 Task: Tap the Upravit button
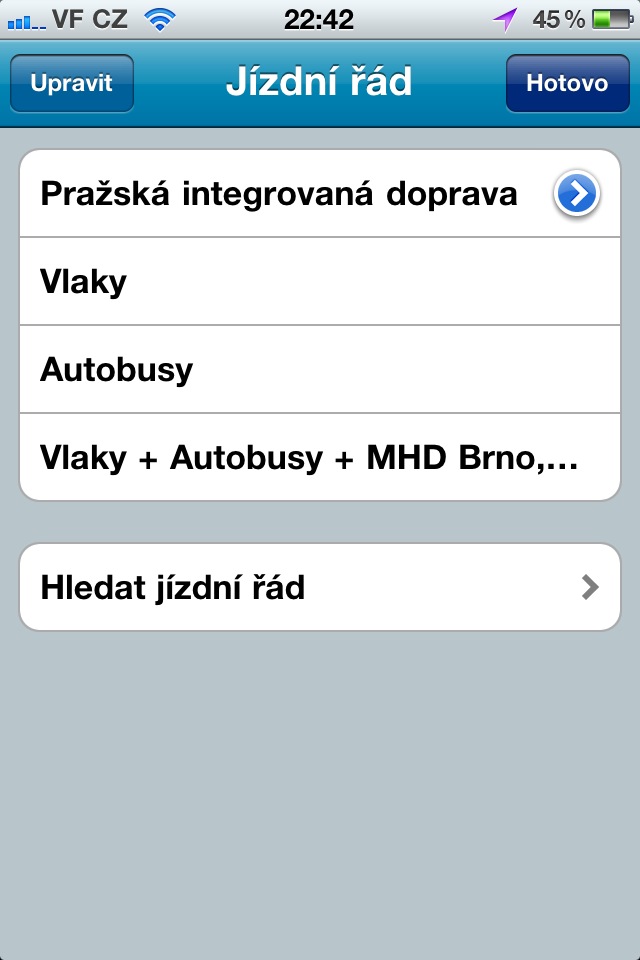(x=71, y=84)
